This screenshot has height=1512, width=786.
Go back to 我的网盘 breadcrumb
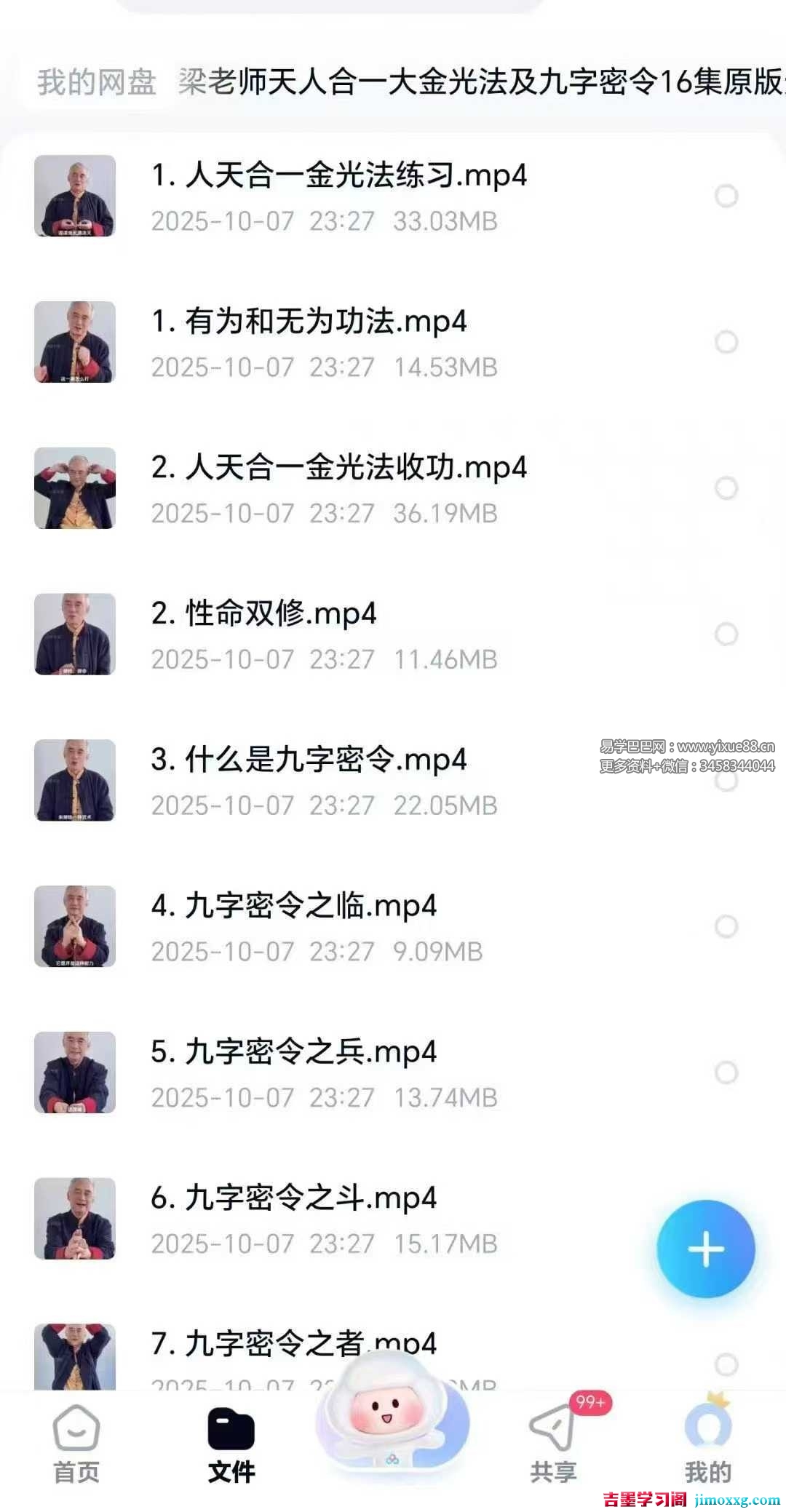[x=97, y=81]
